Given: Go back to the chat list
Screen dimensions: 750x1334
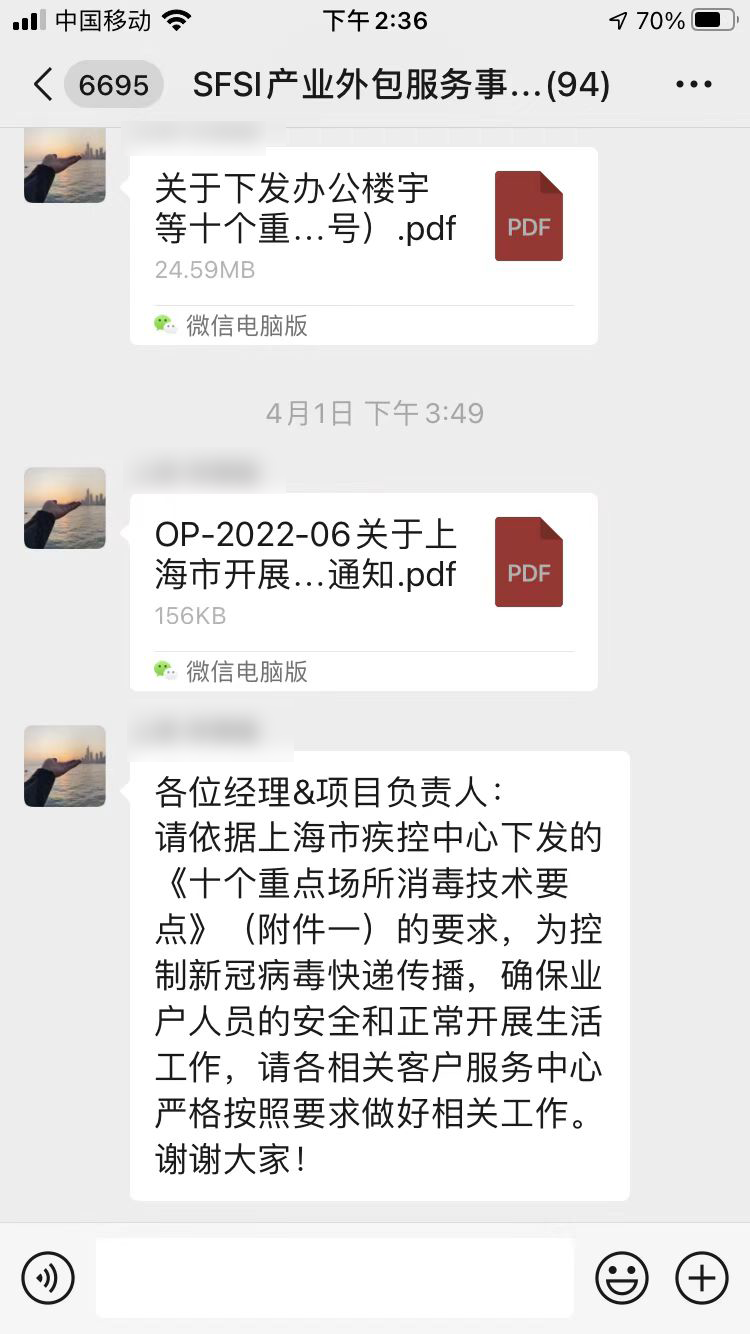Looking at the screenshot, I should 42,85.
